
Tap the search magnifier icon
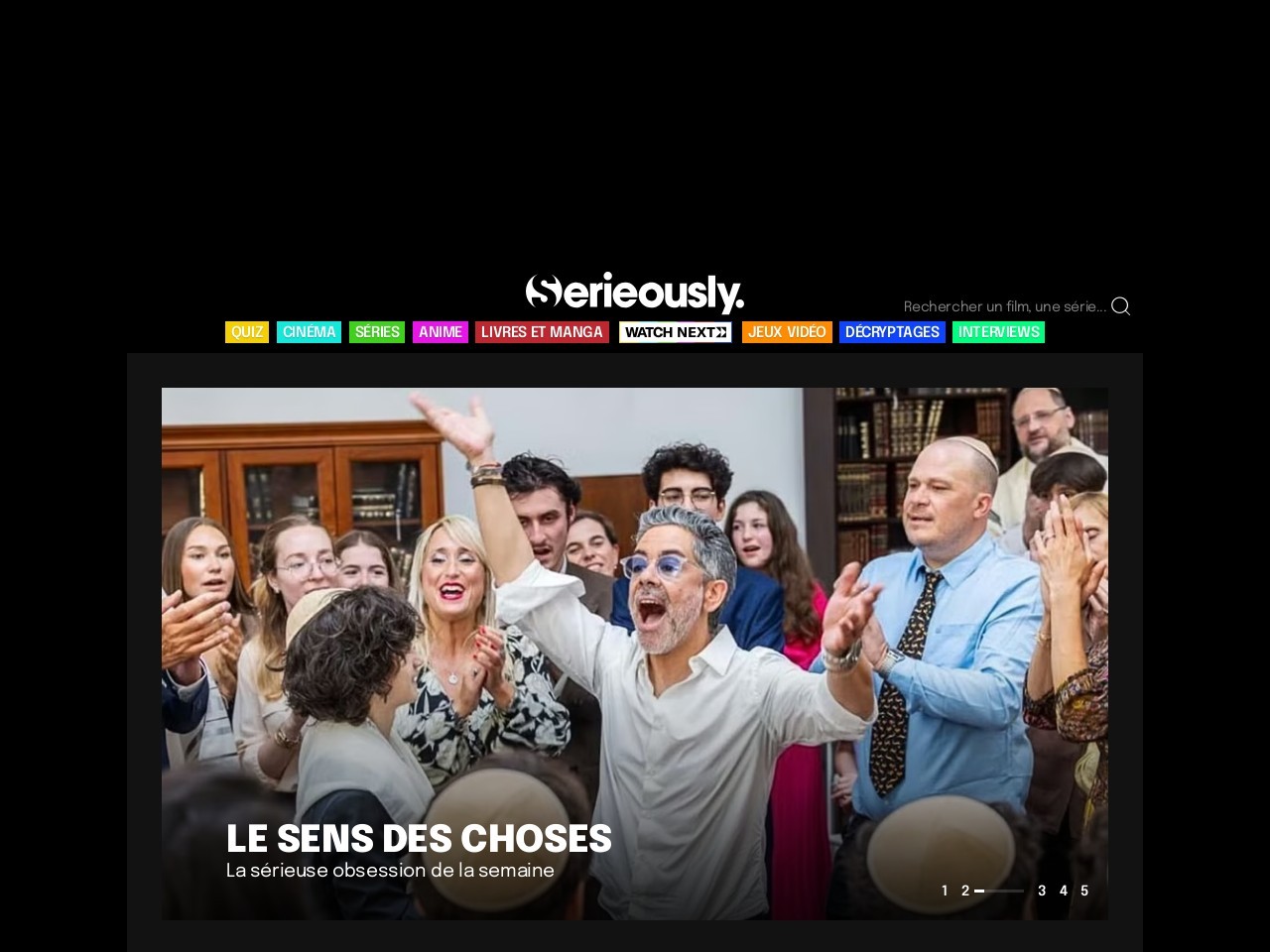[x=1120, y=306]
